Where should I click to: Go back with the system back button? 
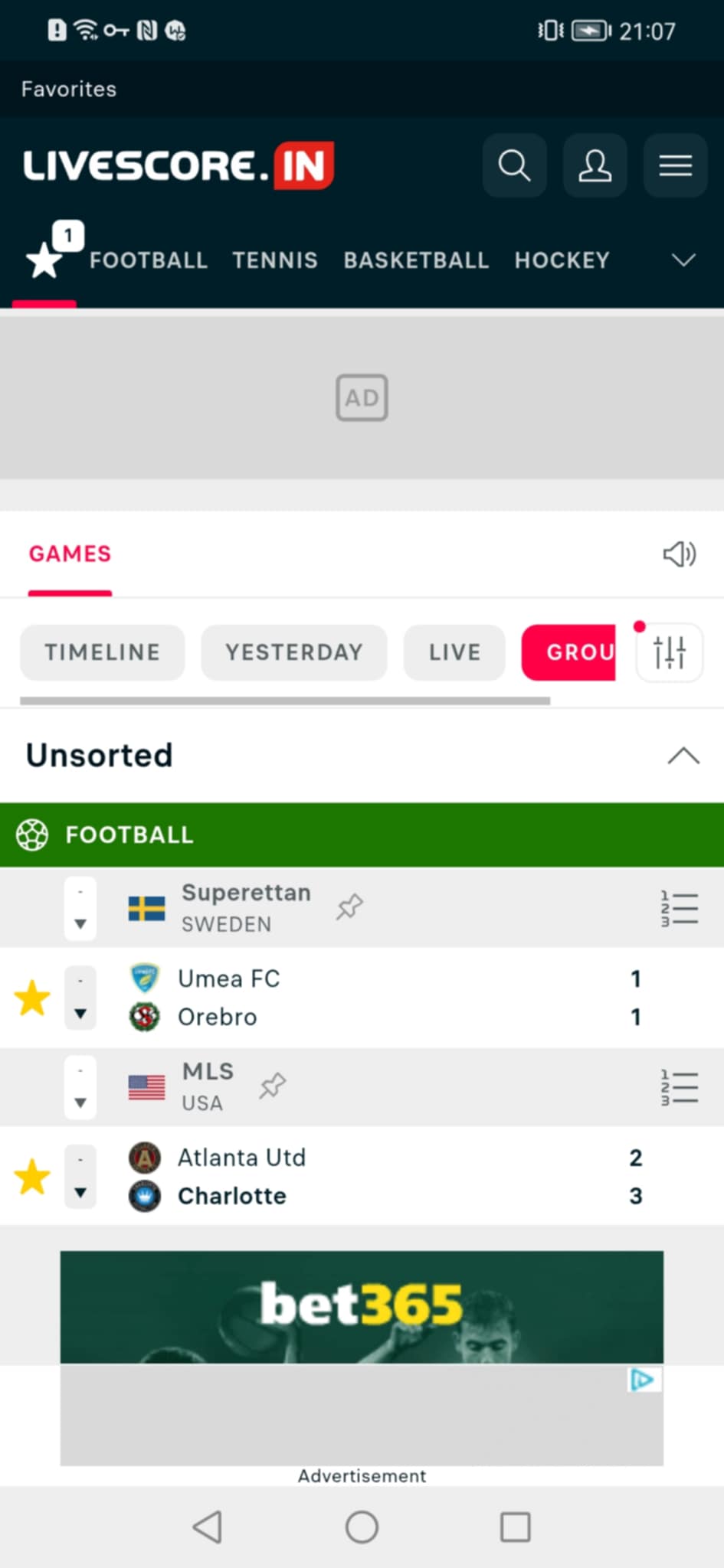208,1527
